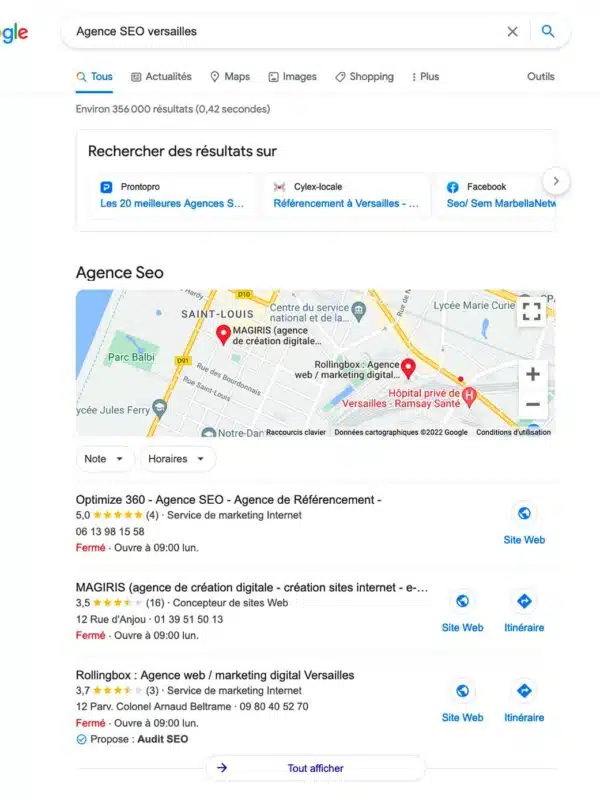This screenshot has width=600, height=800.
Task: Run the search with magnifier icon
Action: [x=548, y=31]
